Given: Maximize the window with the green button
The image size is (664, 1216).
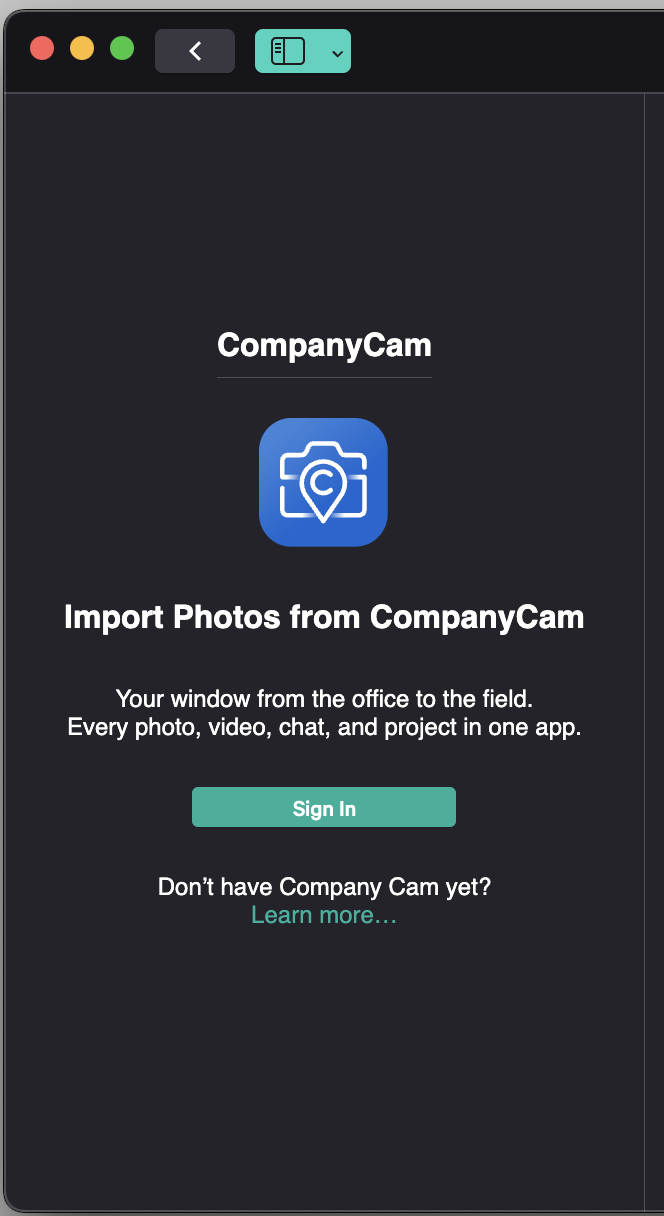Looking at the screenshot, I should pyautogui.click(x=122, y=48).
